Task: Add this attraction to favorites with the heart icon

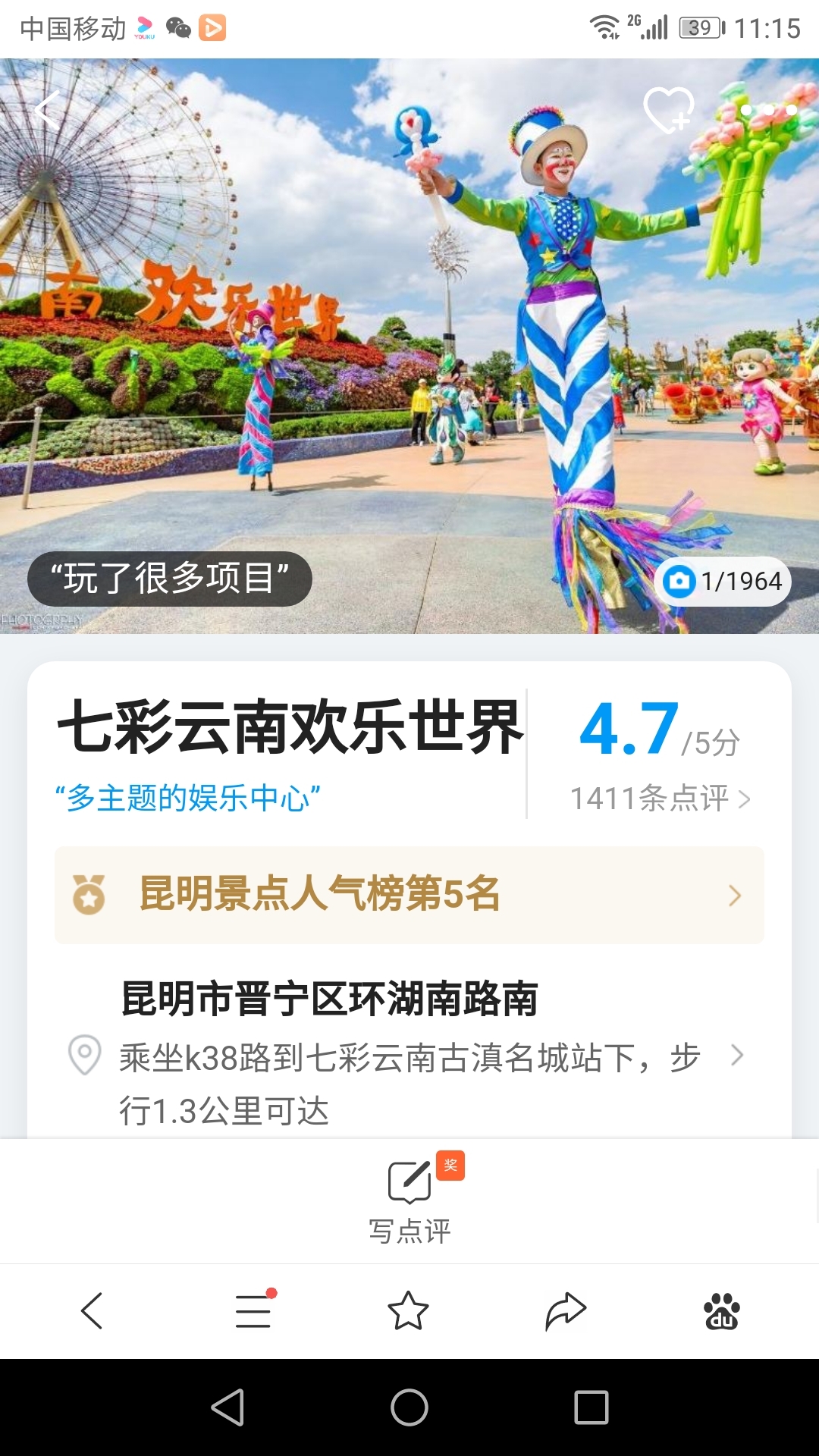Action: pyautogui.click(x=668, y=110)
